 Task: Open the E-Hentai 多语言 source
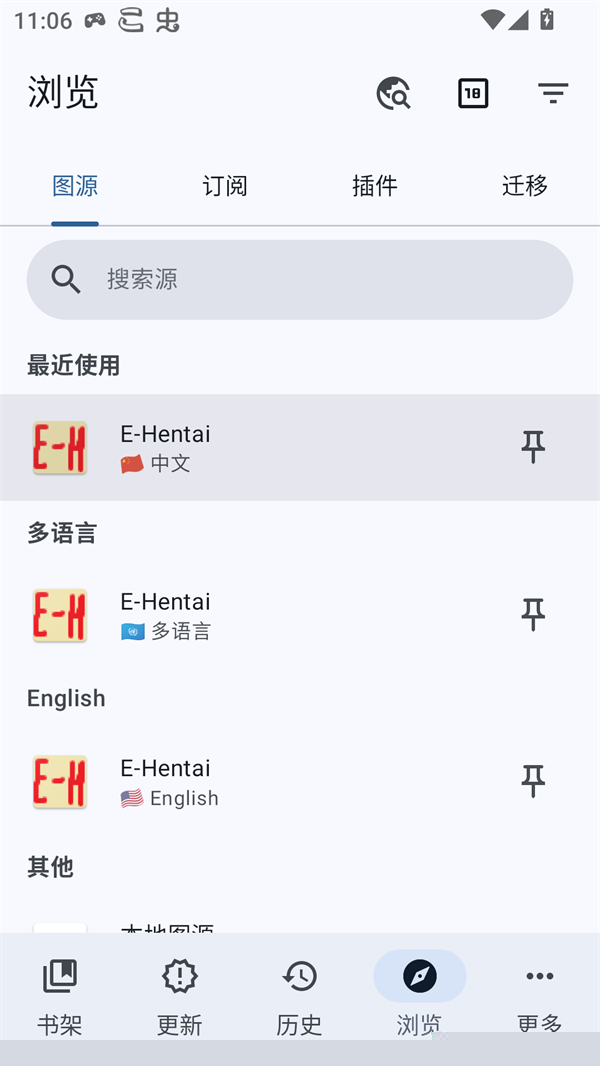point(250,615)
